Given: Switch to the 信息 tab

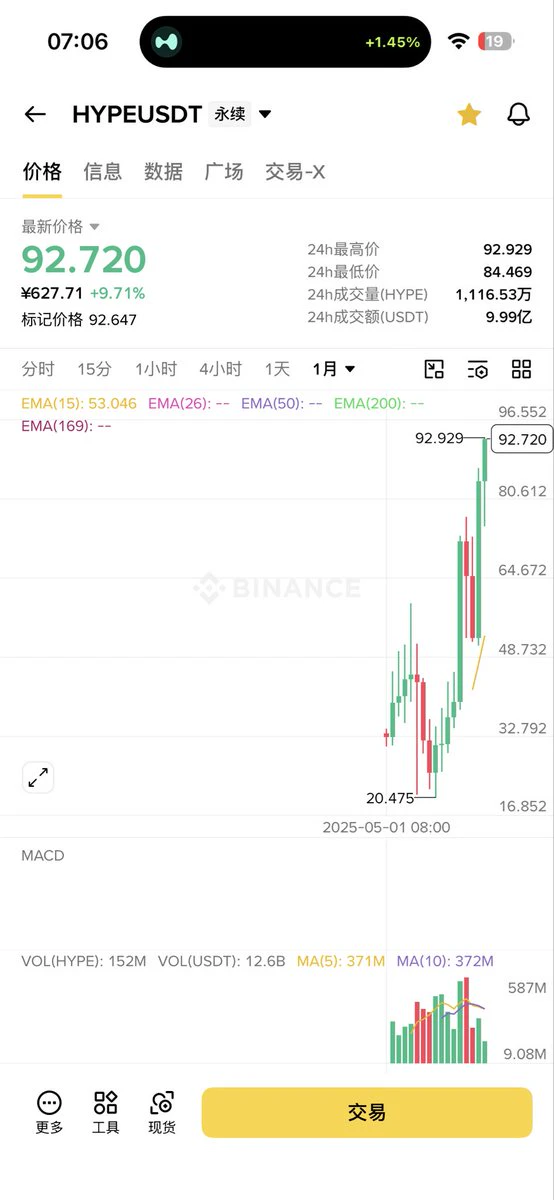Looking at the screenshot, I should coord(103,172).
